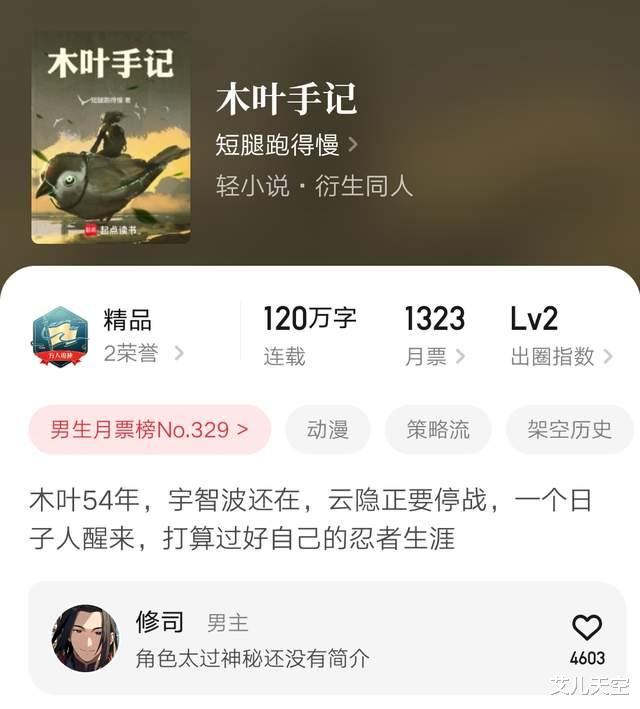Viewport: 640px width, 709px height.
Task: Select the 动漫 tag chip
Action: pyautogui.click(x=328, y=430)
